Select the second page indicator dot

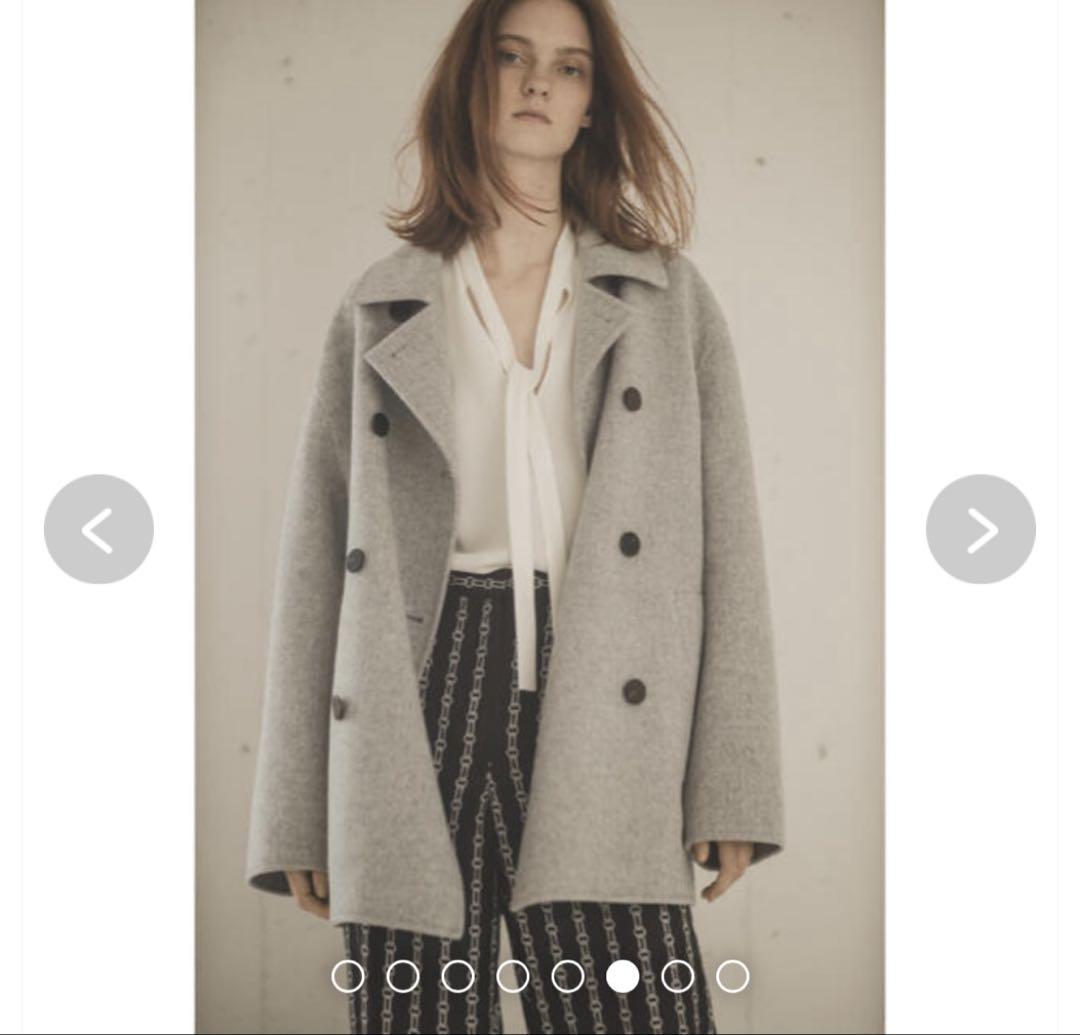(403, 976)
